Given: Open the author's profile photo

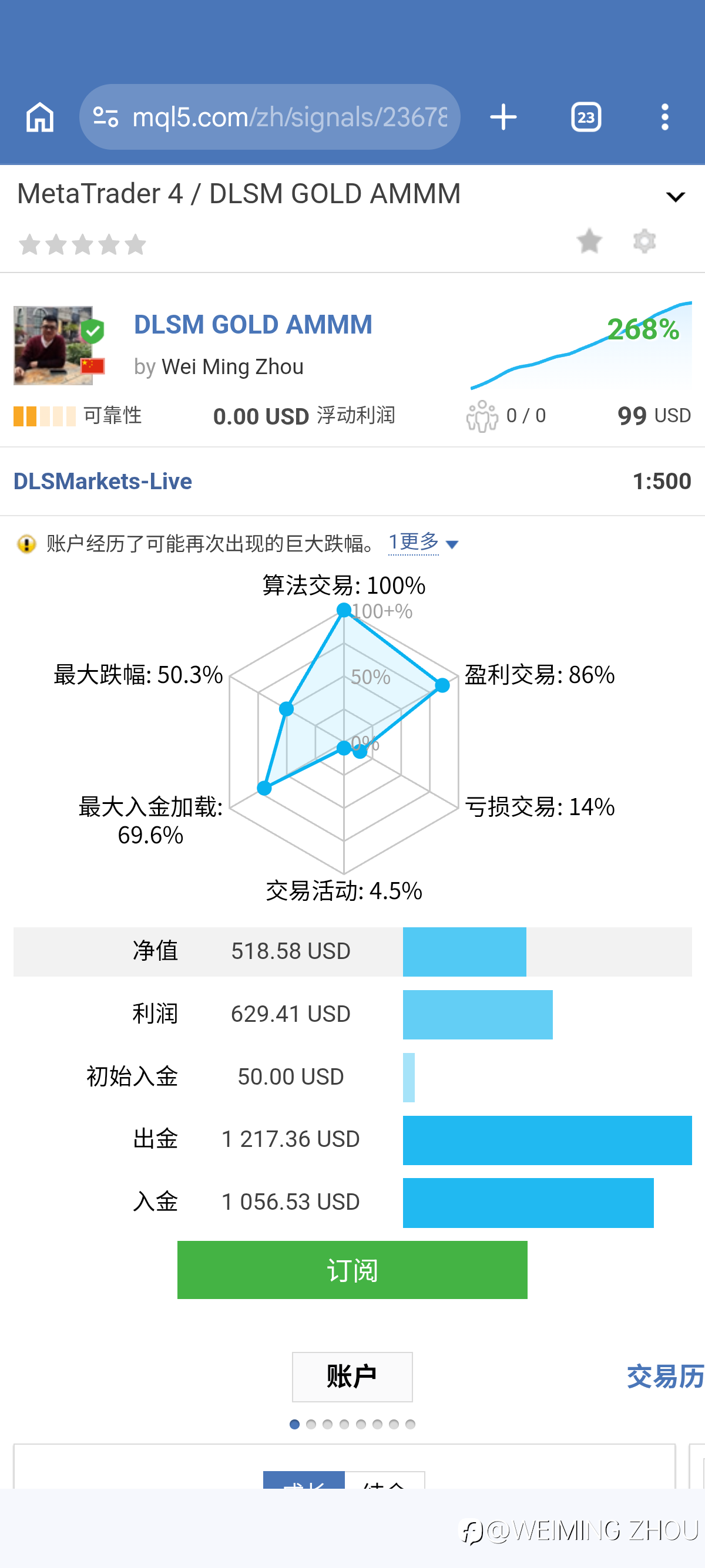Looking at the screenshot, I should [53, 346].
